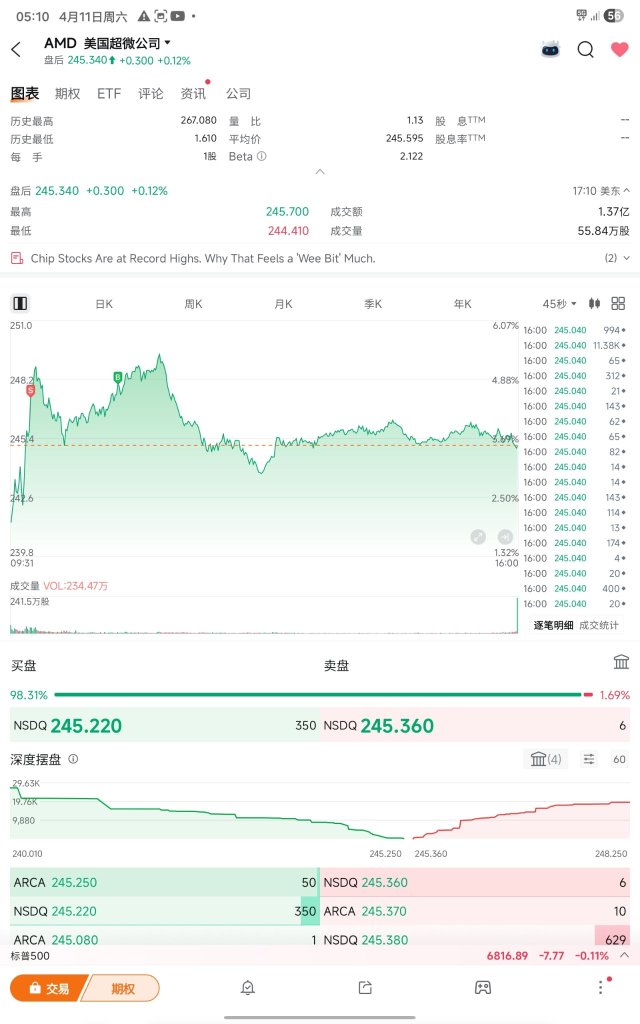Open the search magnifier icon

585,50
